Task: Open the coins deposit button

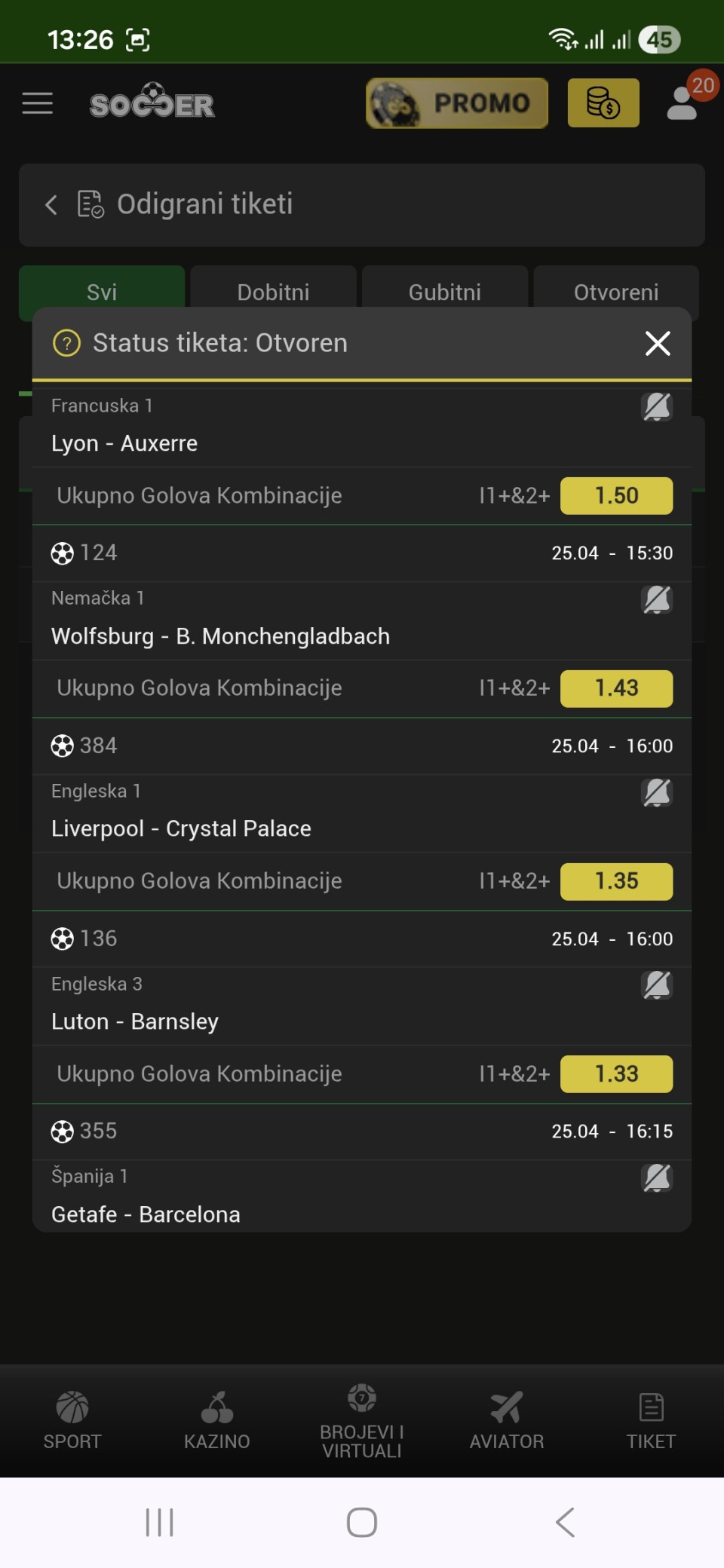Action: point(603,103)
